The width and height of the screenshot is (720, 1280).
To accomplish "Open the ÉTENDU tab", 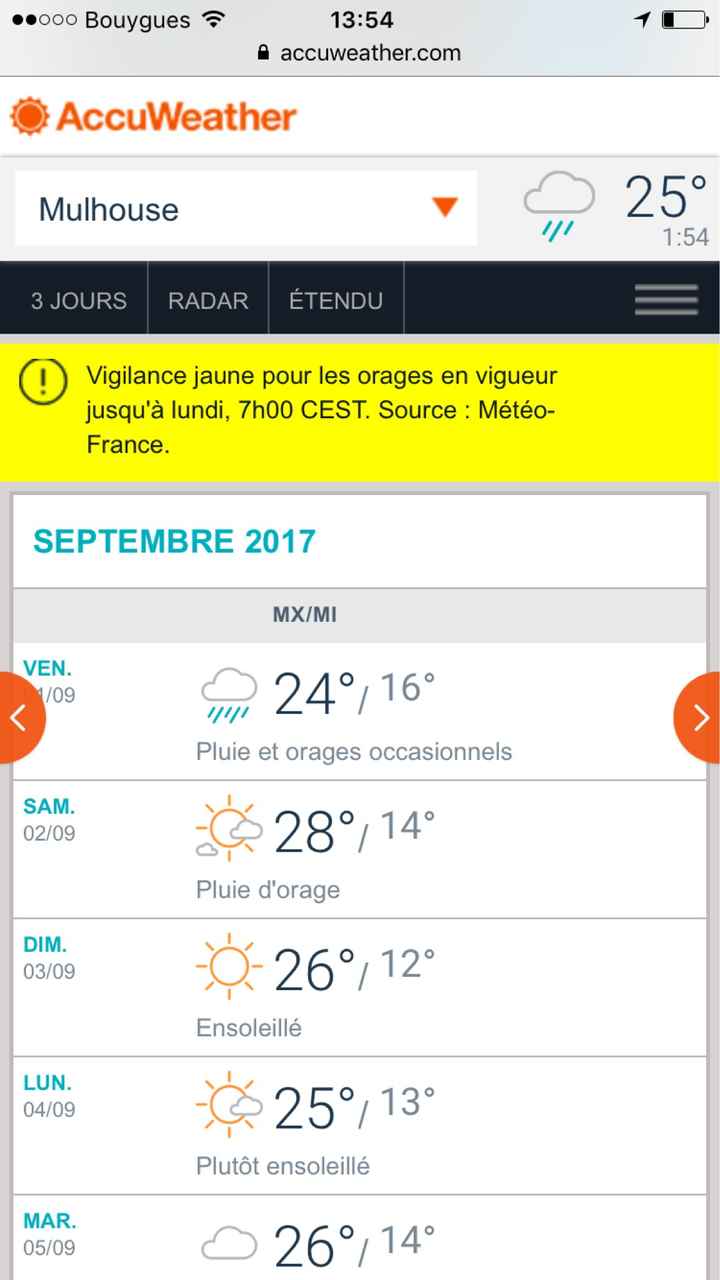I will [335, 299].
